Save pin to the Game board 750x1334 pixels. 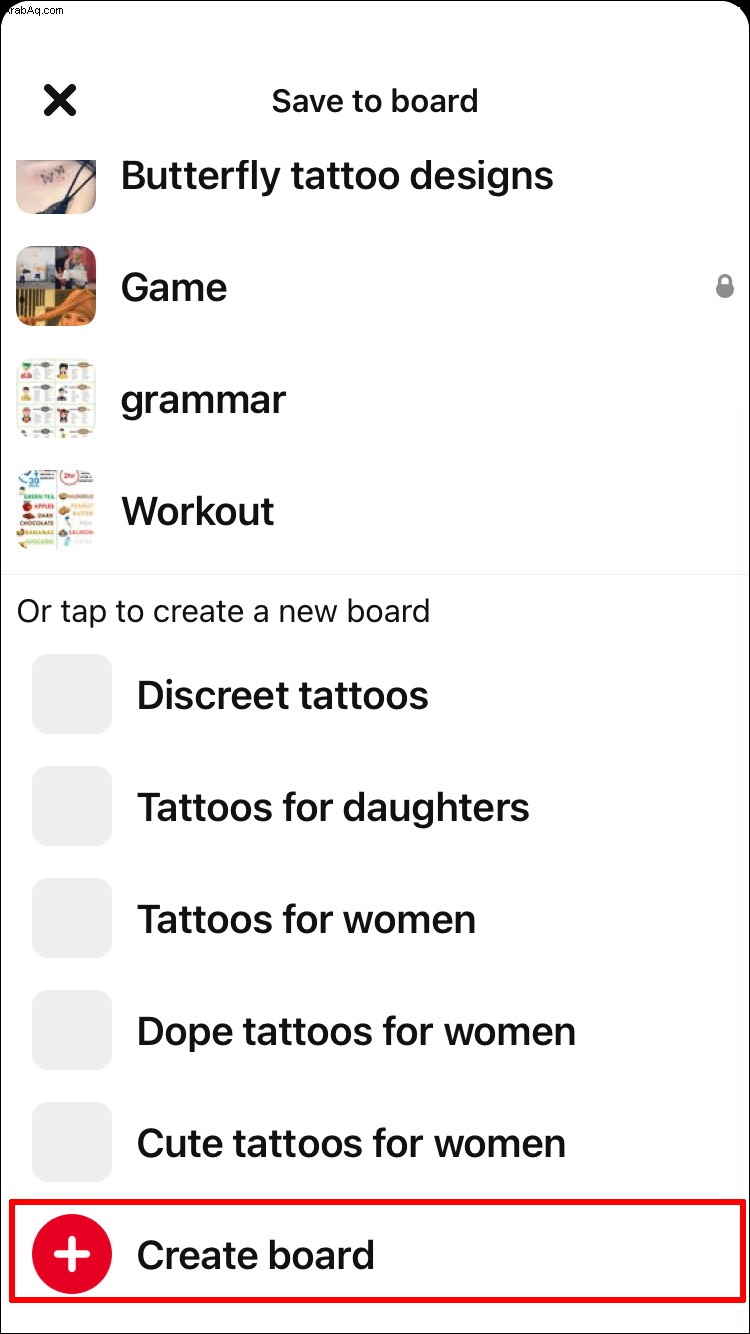(174, 288)
